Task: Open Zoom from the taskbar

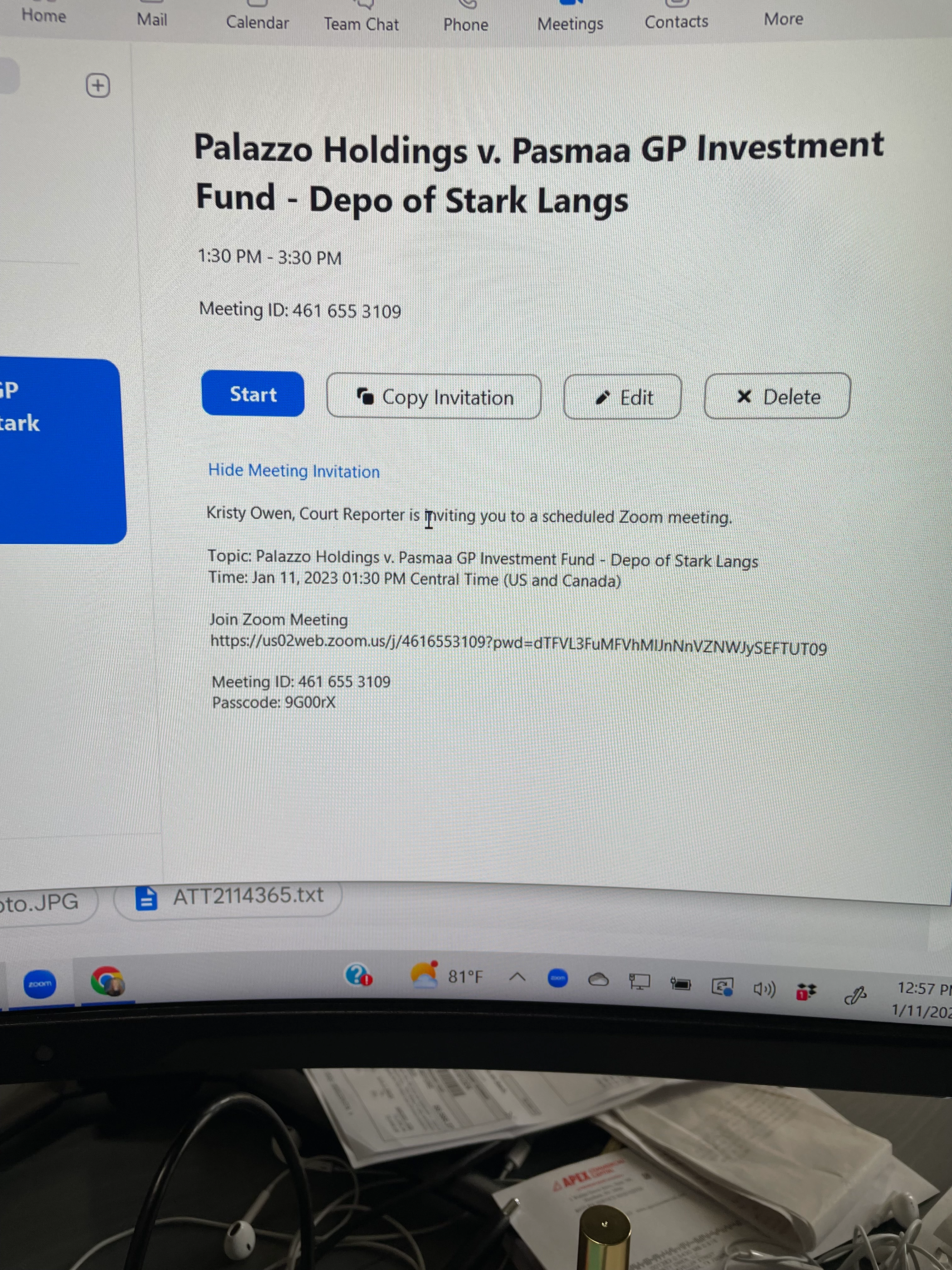Action: pos(40,984)
